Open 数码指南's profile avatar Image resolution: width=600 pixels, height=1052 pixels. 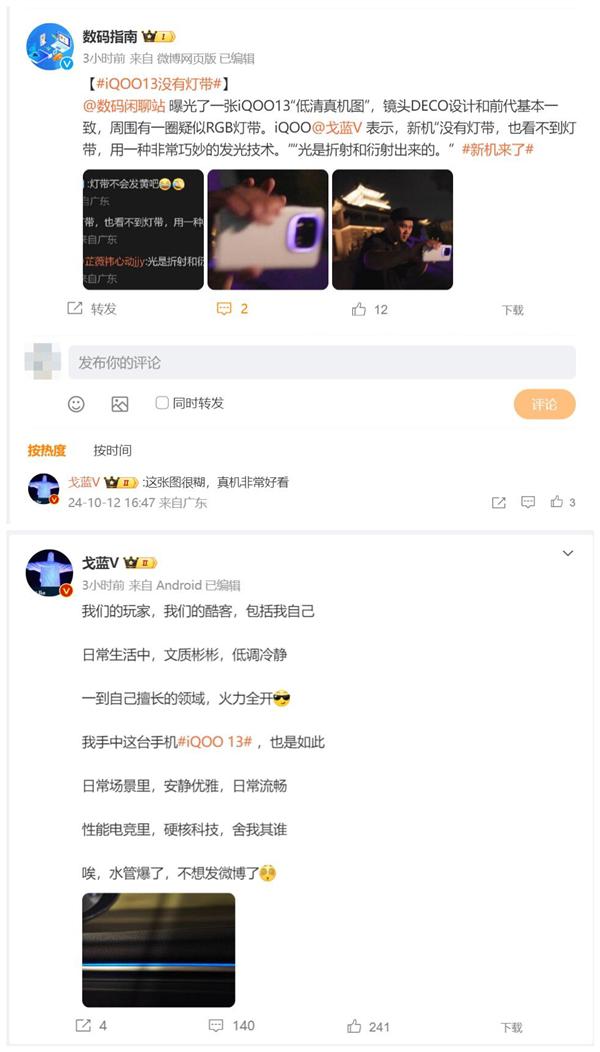48,47
